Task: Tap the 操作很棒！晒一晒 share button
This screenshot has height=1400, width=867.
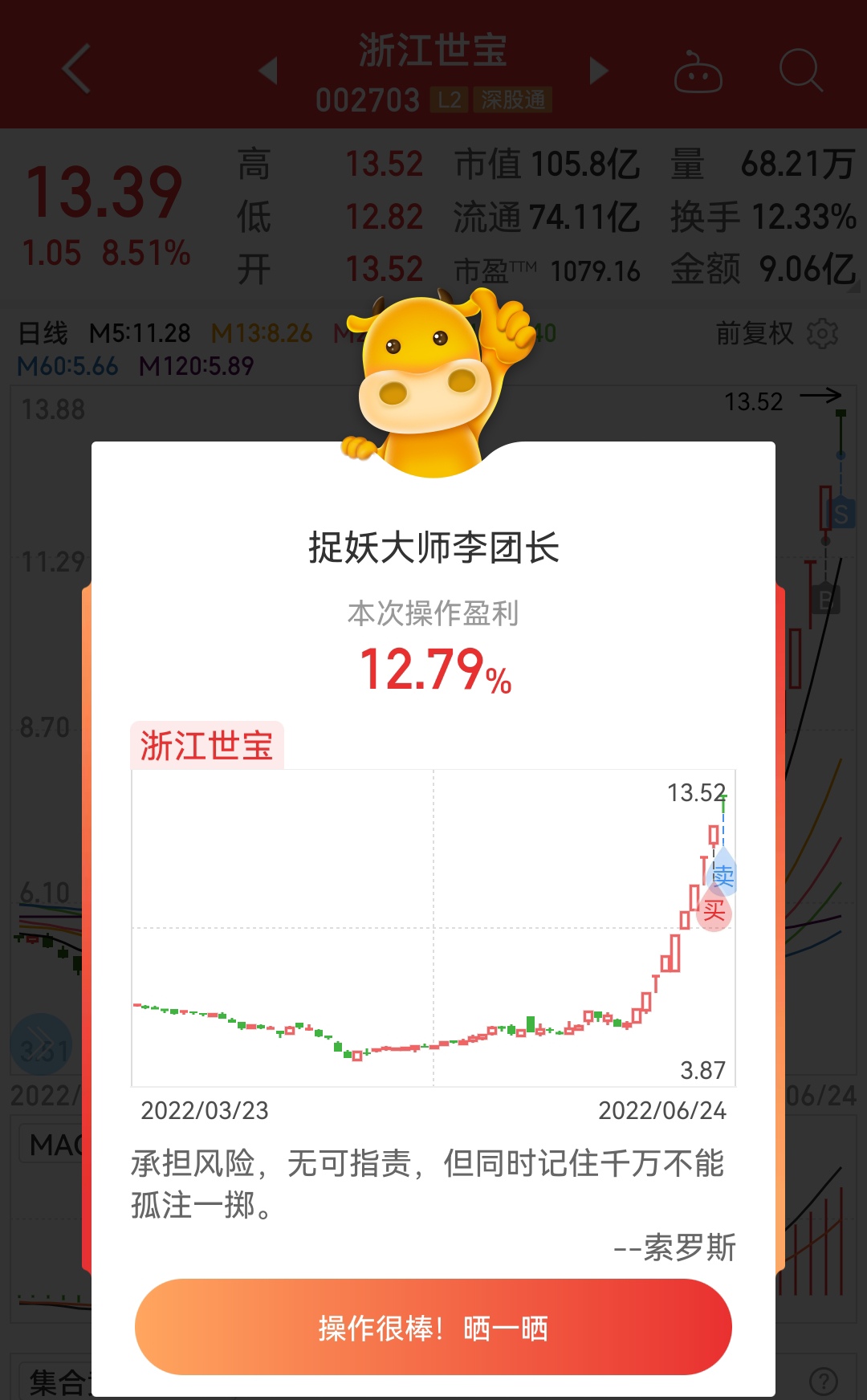Action: pos(433,1328)
